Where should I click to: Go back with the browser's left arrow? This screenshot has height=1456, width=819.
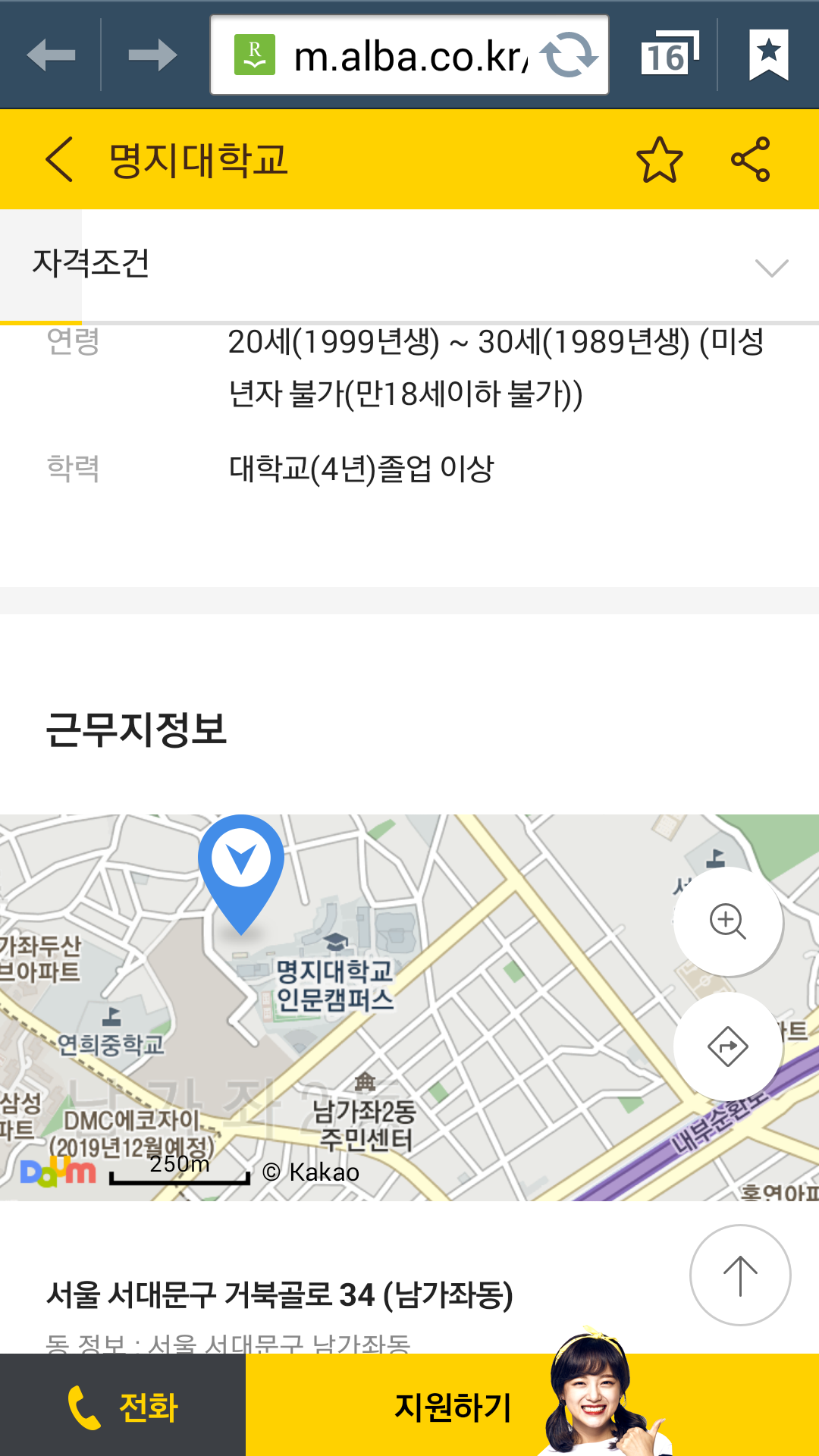(x=51, y=55)
